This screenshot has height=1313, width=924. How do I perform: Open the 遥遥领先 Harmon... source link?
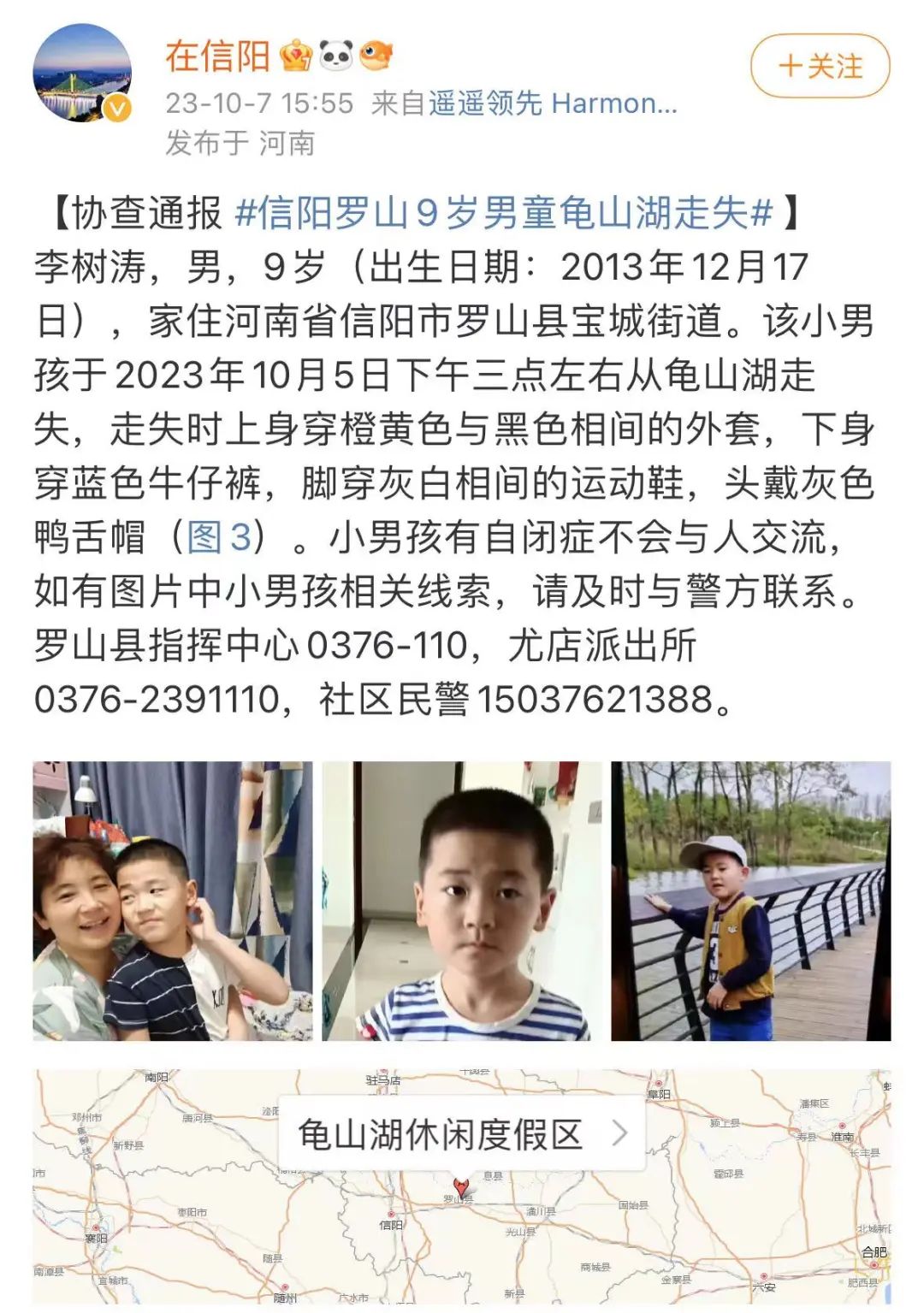[552, 104]
